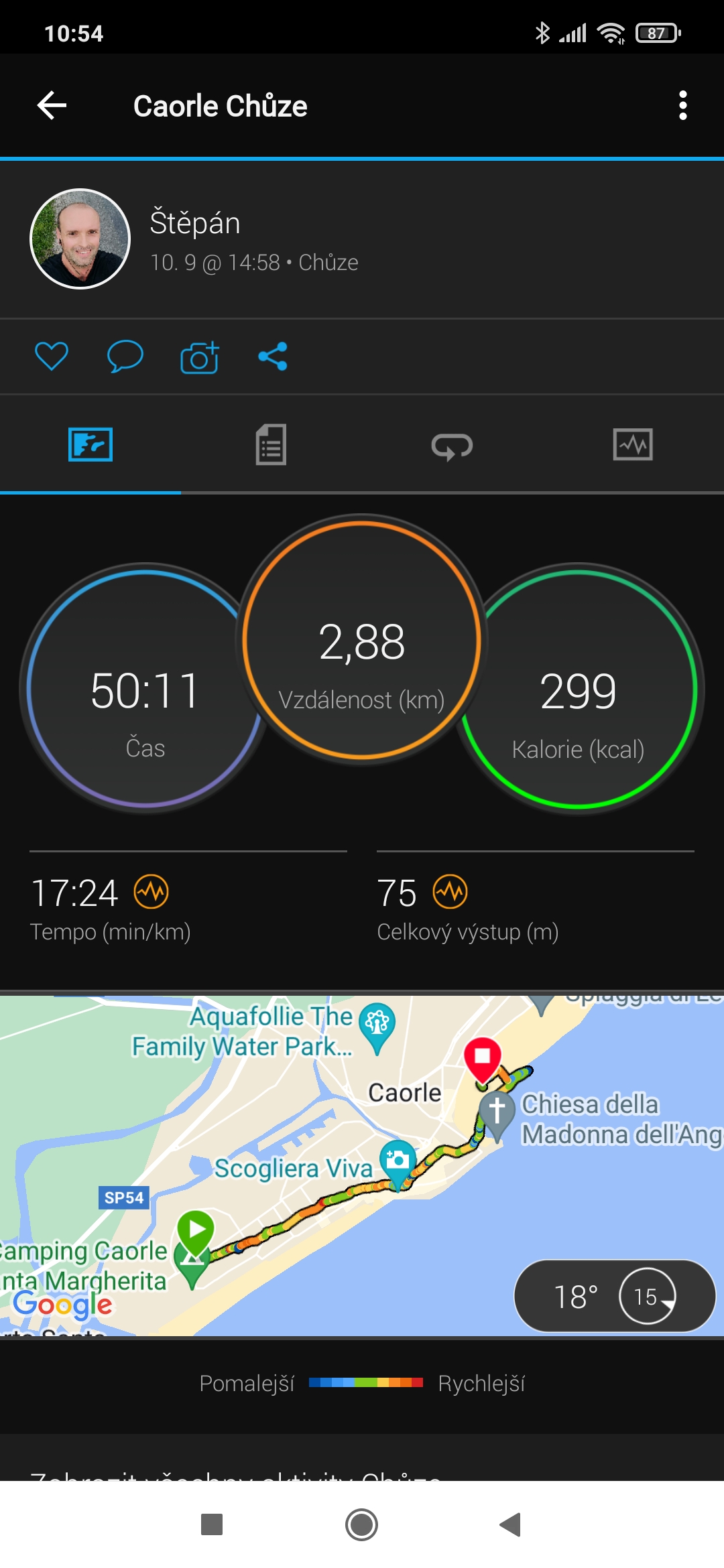Viewport: 724px width, 1568px height.
Task: Tap the system home button
Action: click(x=361, y=1525)
